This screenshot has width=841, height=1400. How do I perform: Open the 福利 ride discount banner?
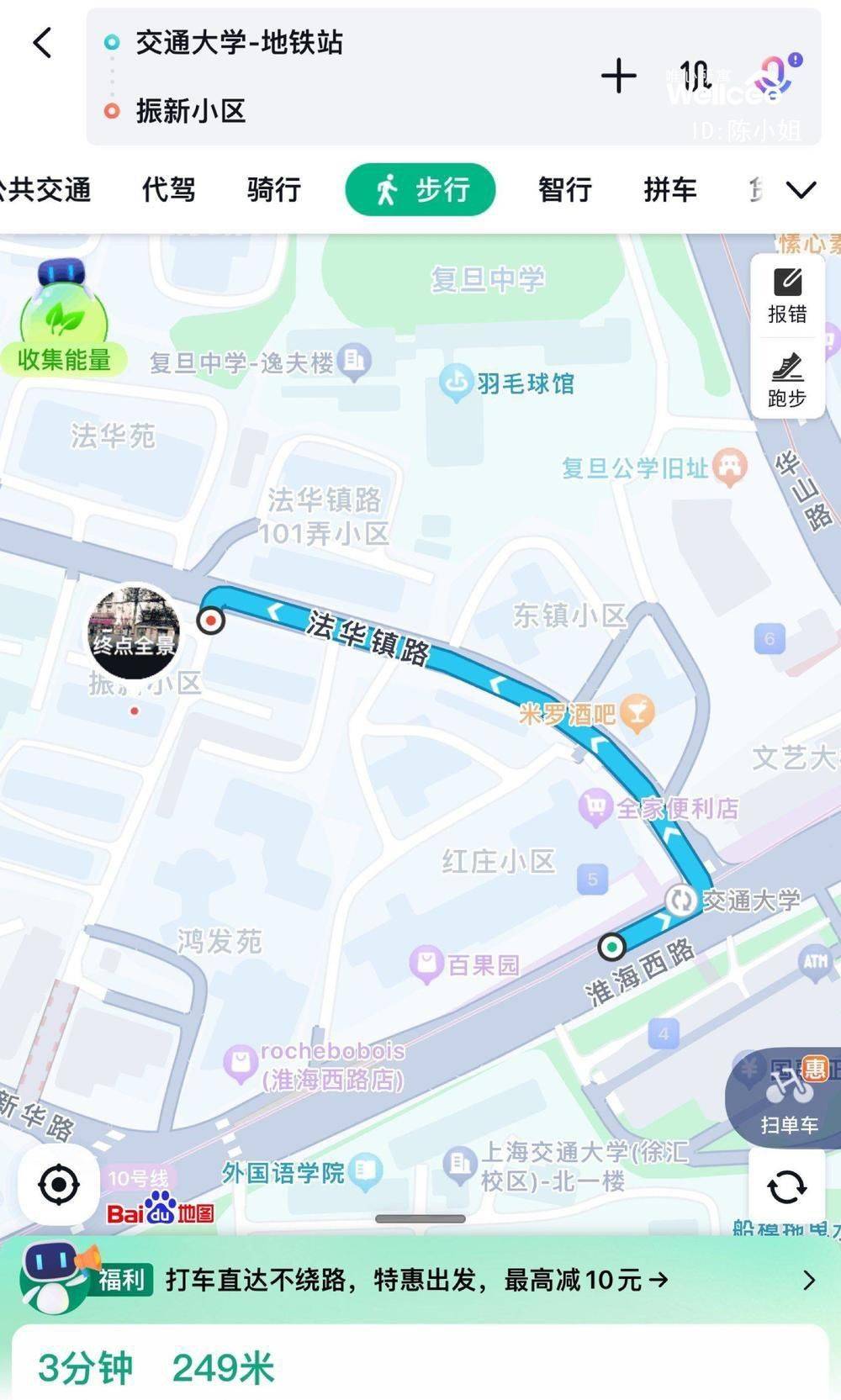(x=420, y=1280)
